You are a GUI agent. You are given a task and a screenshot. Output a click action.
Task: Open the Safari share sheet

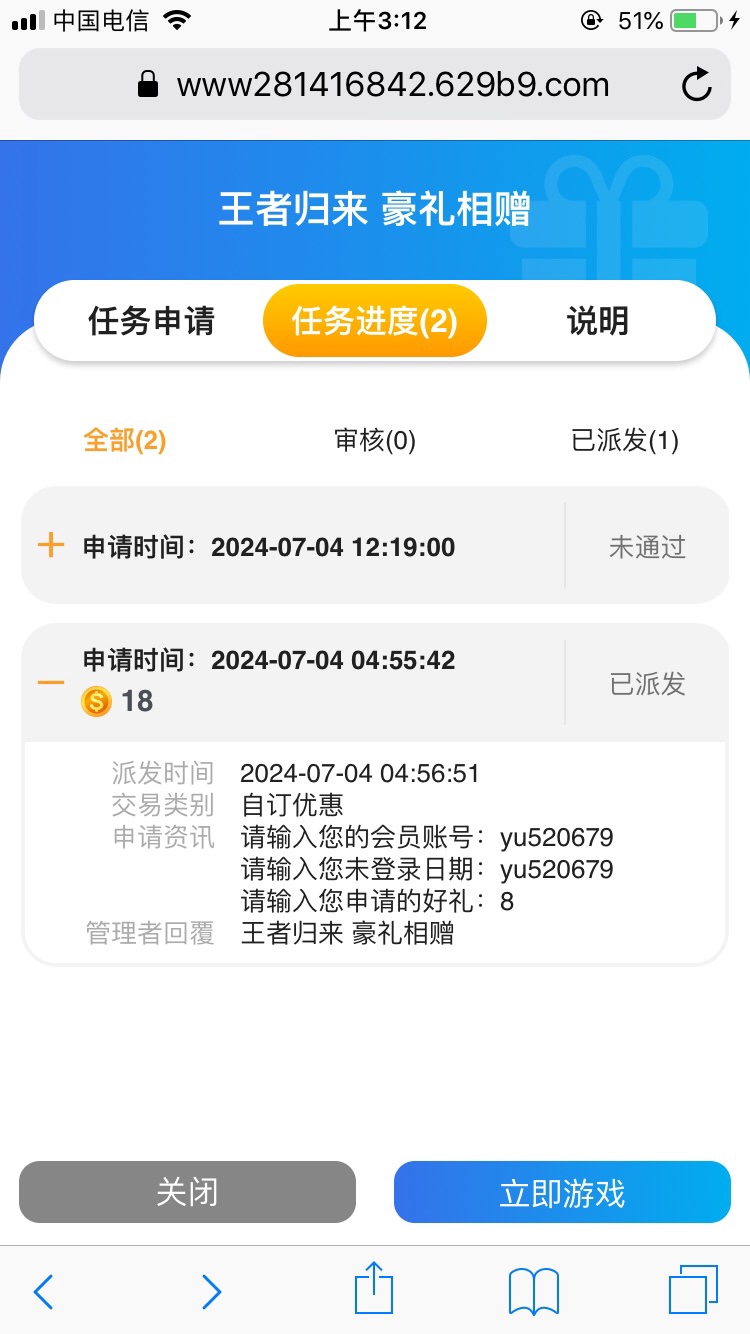374,1288
